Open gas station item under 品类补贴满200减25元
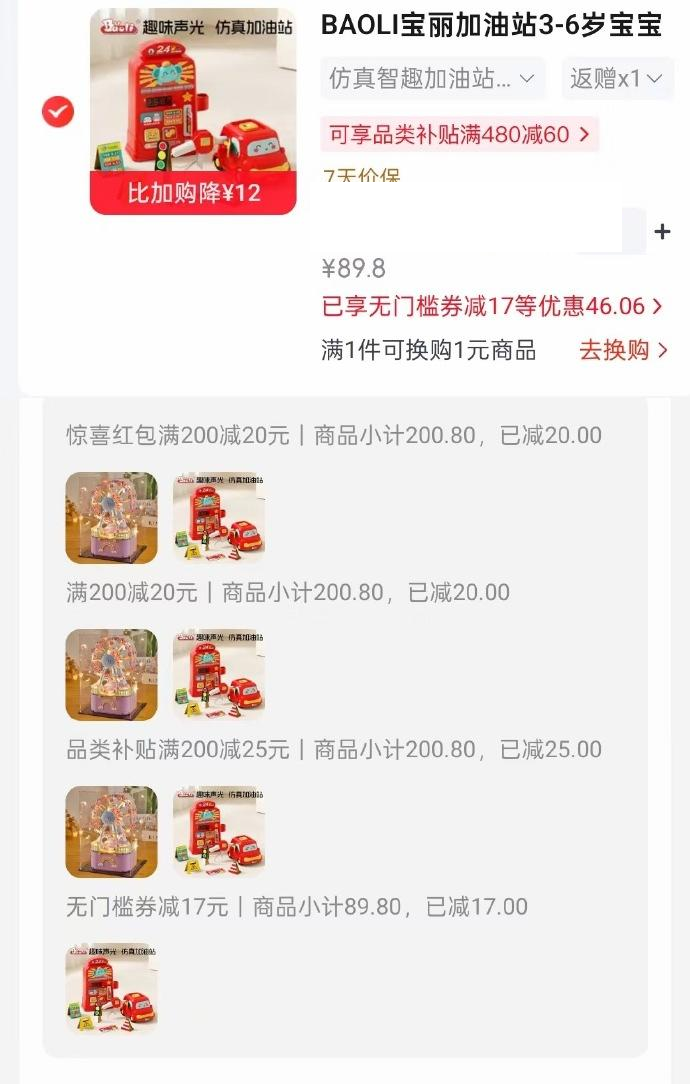 coord(219,832)
